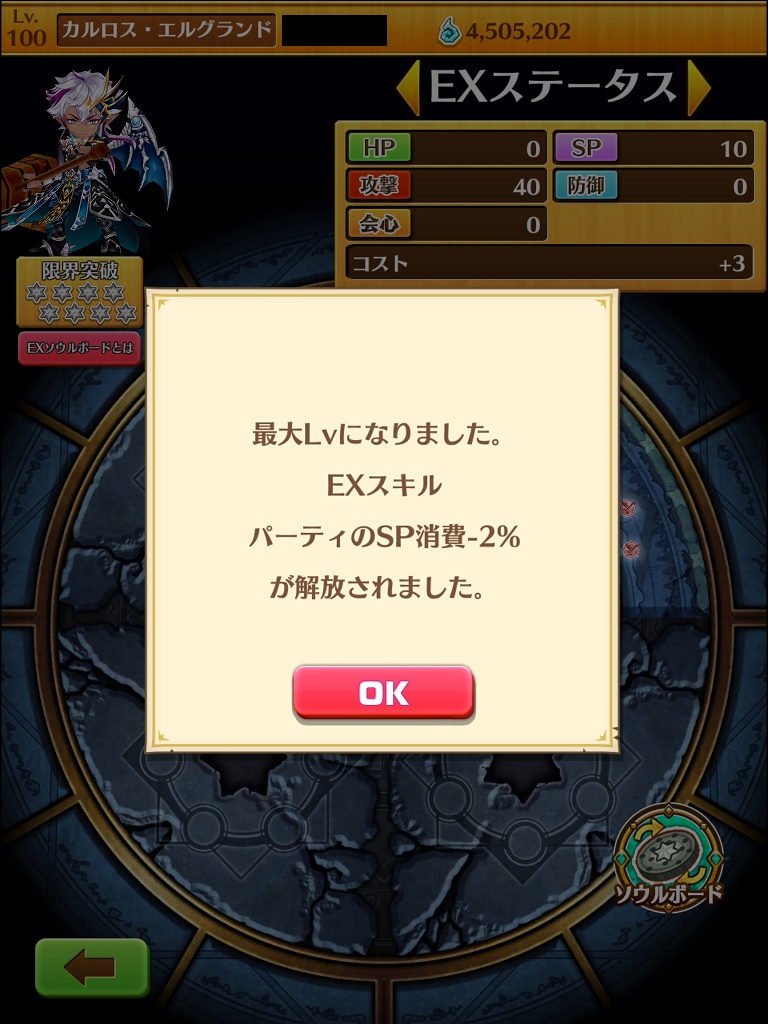Confirm the max level dialog with OK
The width and height of the screenshot is (768, 1024).
[x=383, y=692]
